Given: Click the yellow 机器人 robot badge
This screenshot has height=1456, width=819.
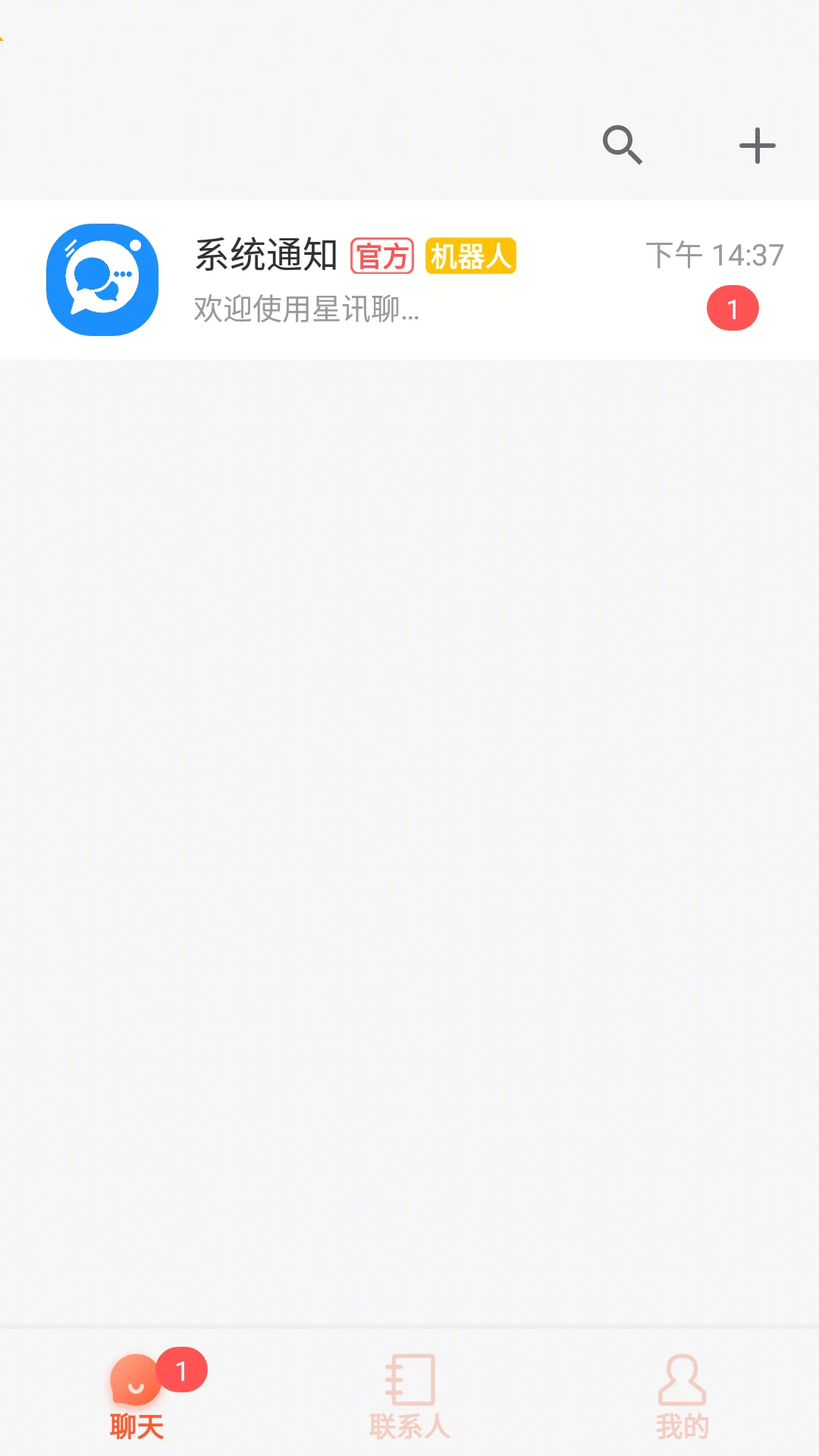Looking at the screenshot, I should point(470,256).
